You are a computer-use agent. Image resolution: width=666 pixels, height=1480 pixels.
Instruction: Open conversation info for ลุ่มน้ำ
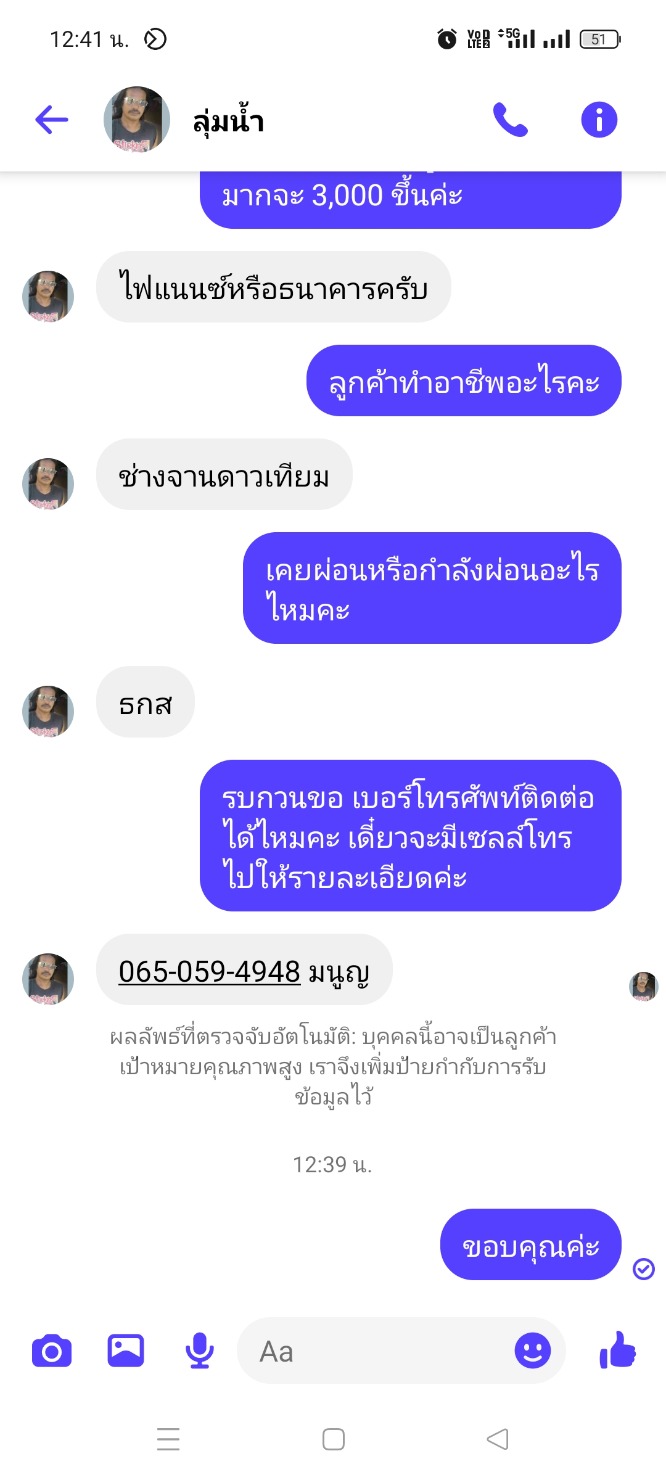599,121
